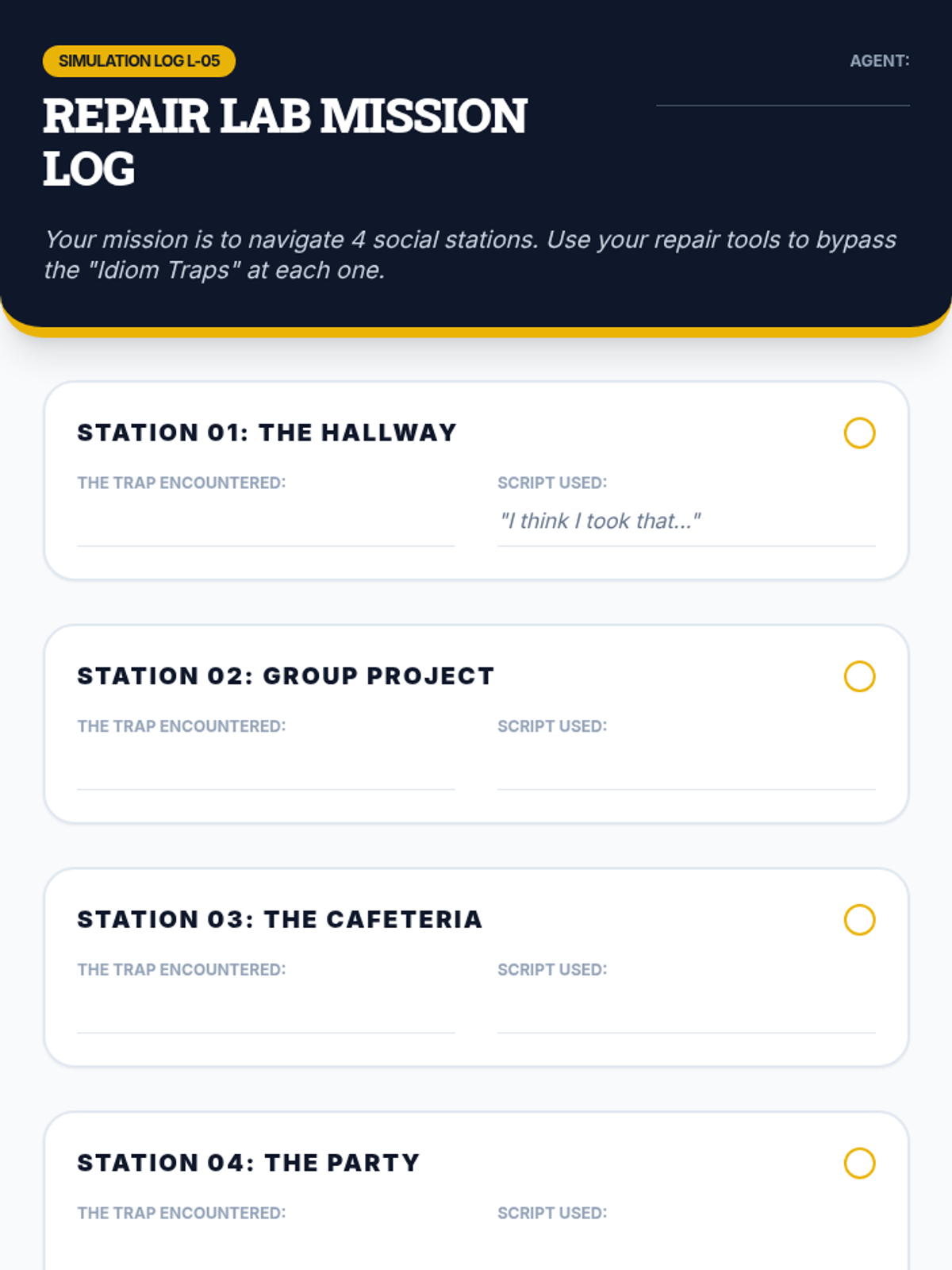The image size is (952, 1270).
Task: Edit the script used for Station 01
Action: [x=686, y=521]
